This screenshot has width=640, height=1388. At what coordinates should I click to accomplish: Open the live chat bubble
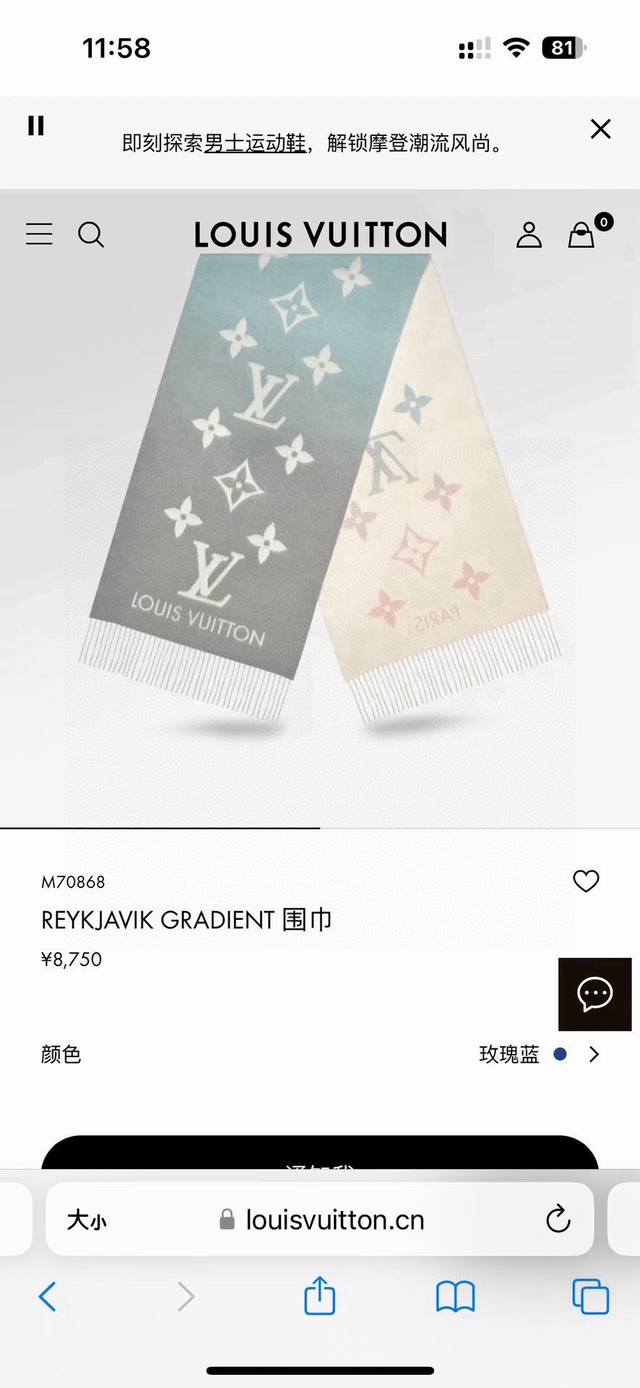click(594, 993)
